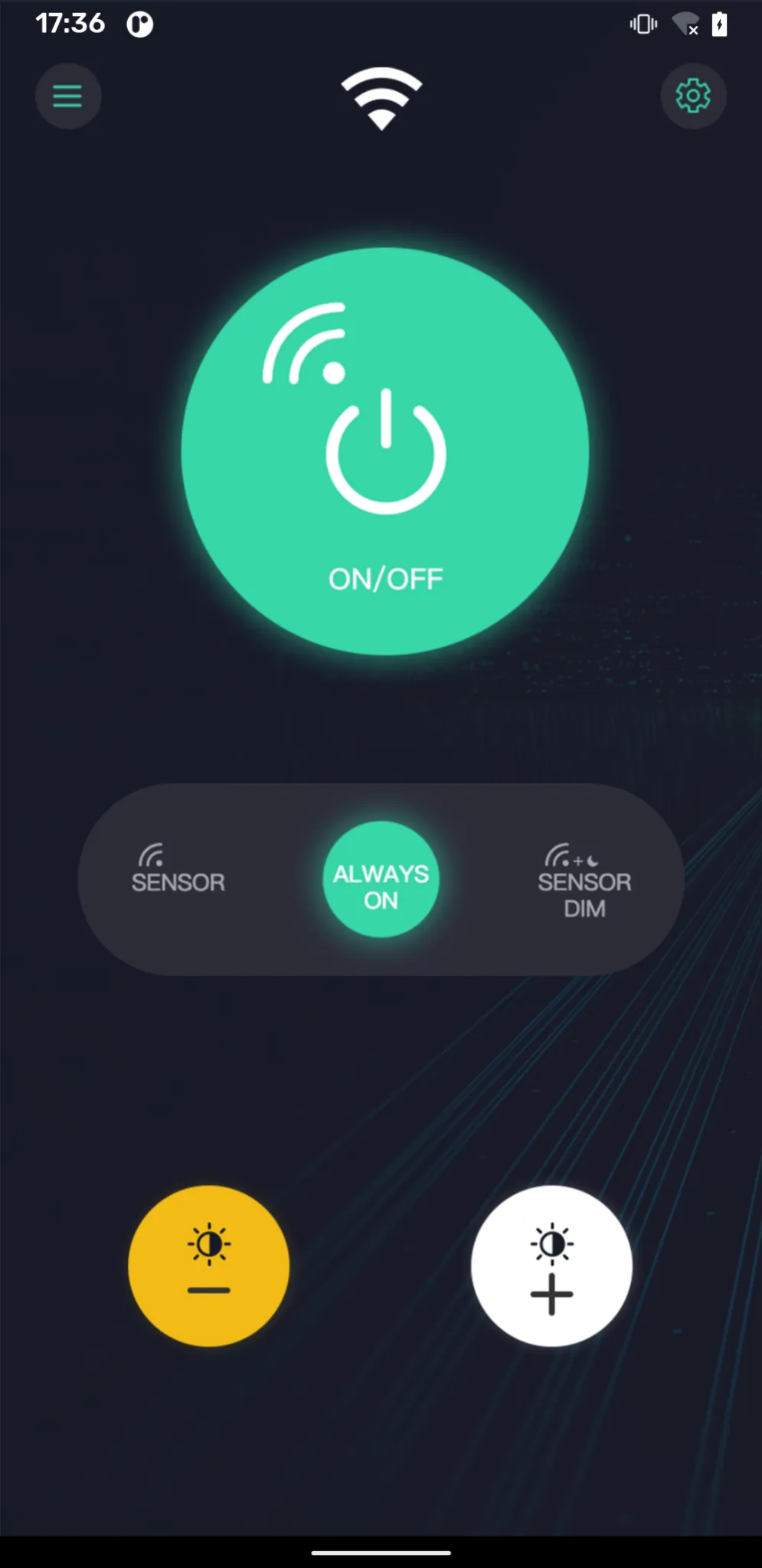Viewport: 762px width, 1568px height.
Task: Open the hamburger menu
Action: click(x=67, y=96)
